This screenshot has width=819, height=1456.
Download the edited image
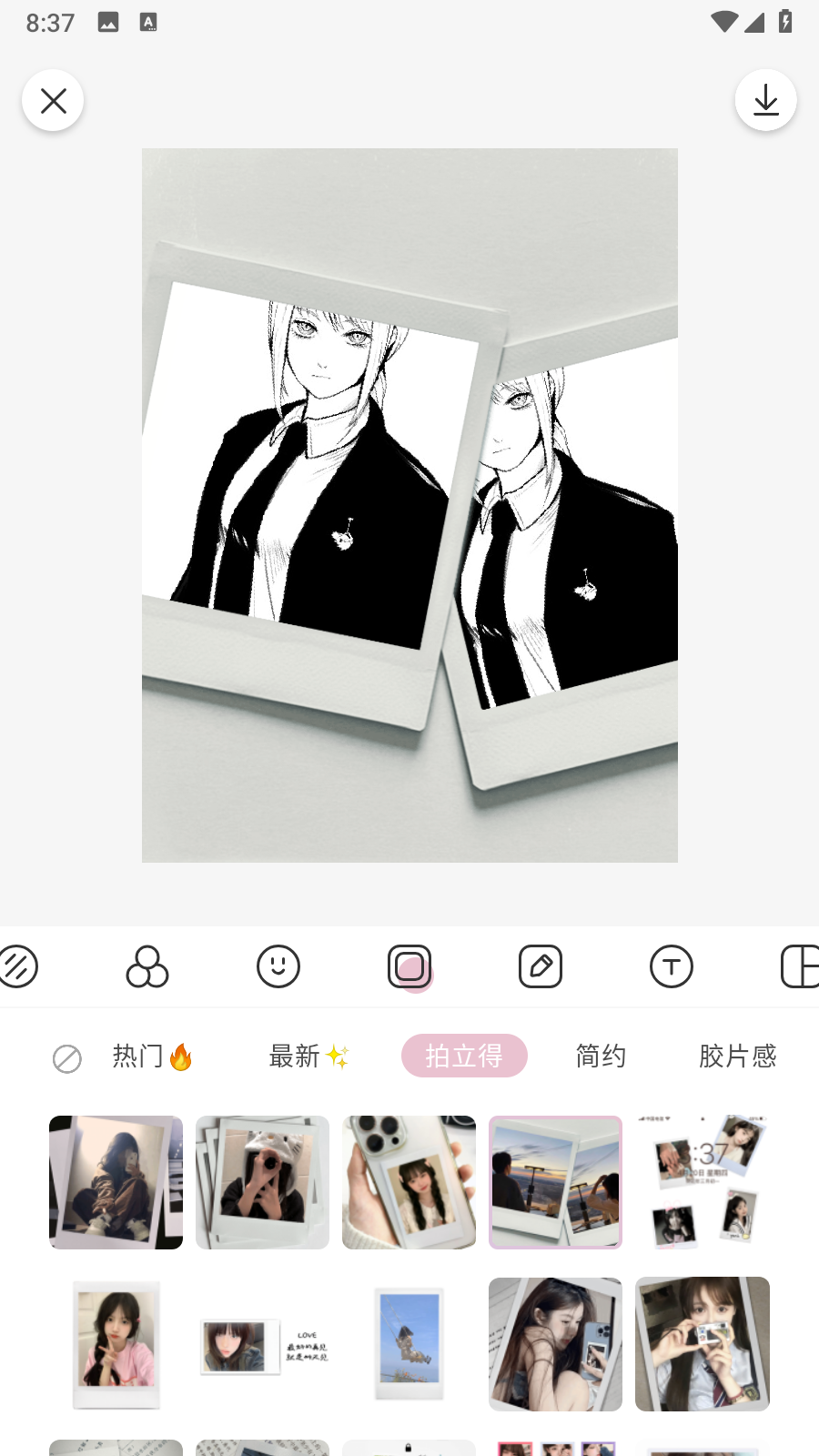[766, 100]
